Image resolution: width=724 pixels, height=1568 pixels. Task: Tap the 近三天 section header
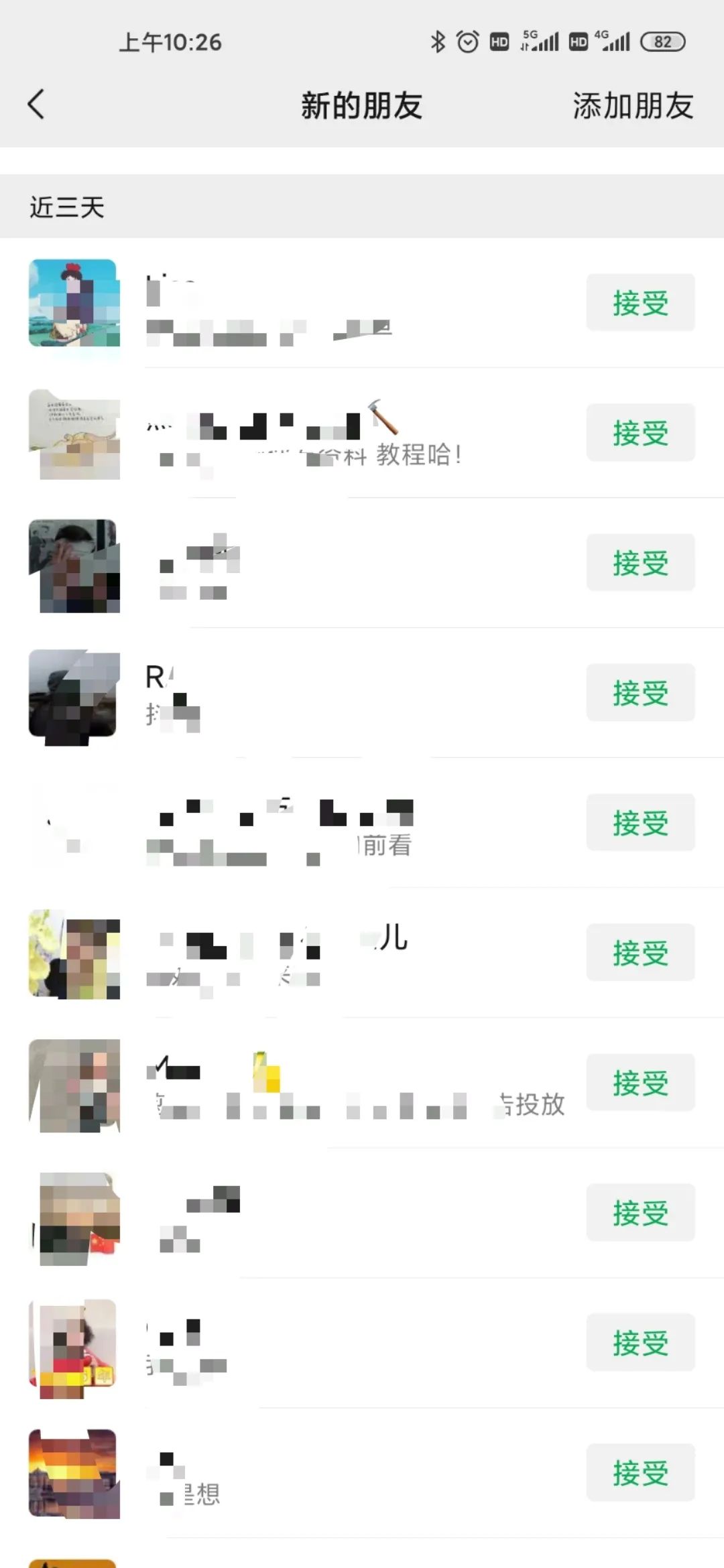pos(67,208)
